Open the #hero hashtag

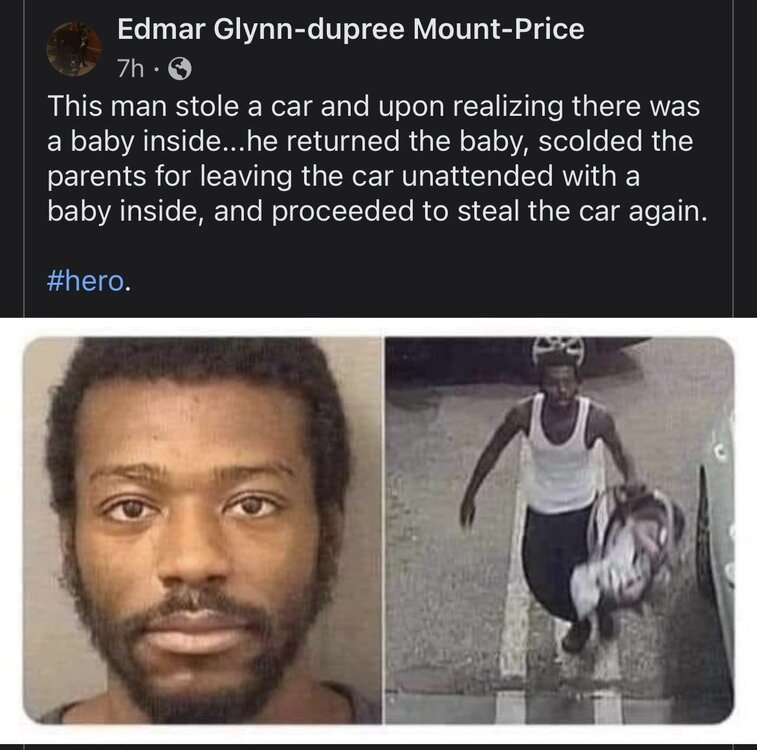click(x=86, y=281)
